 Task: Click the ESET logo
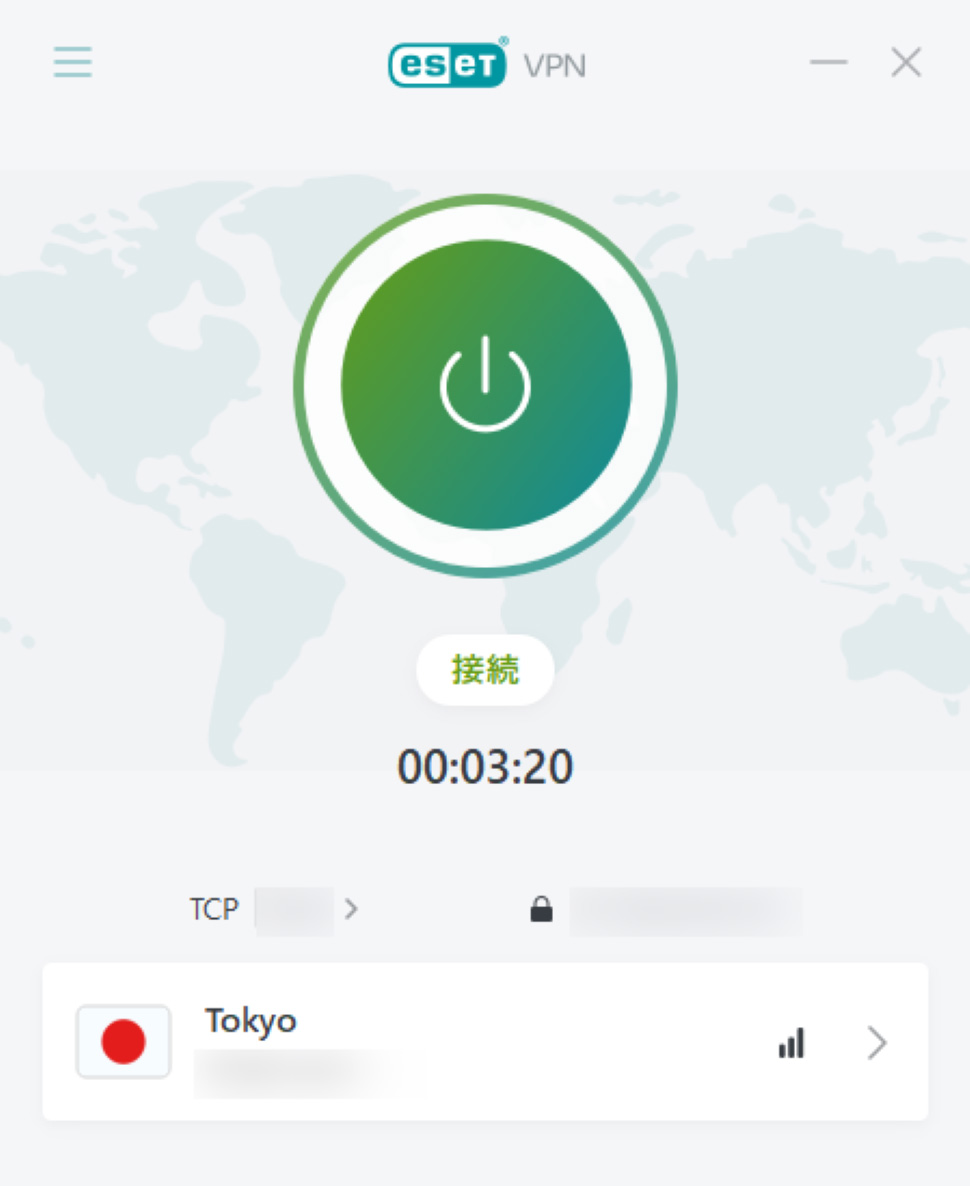[x=446, y=62]
